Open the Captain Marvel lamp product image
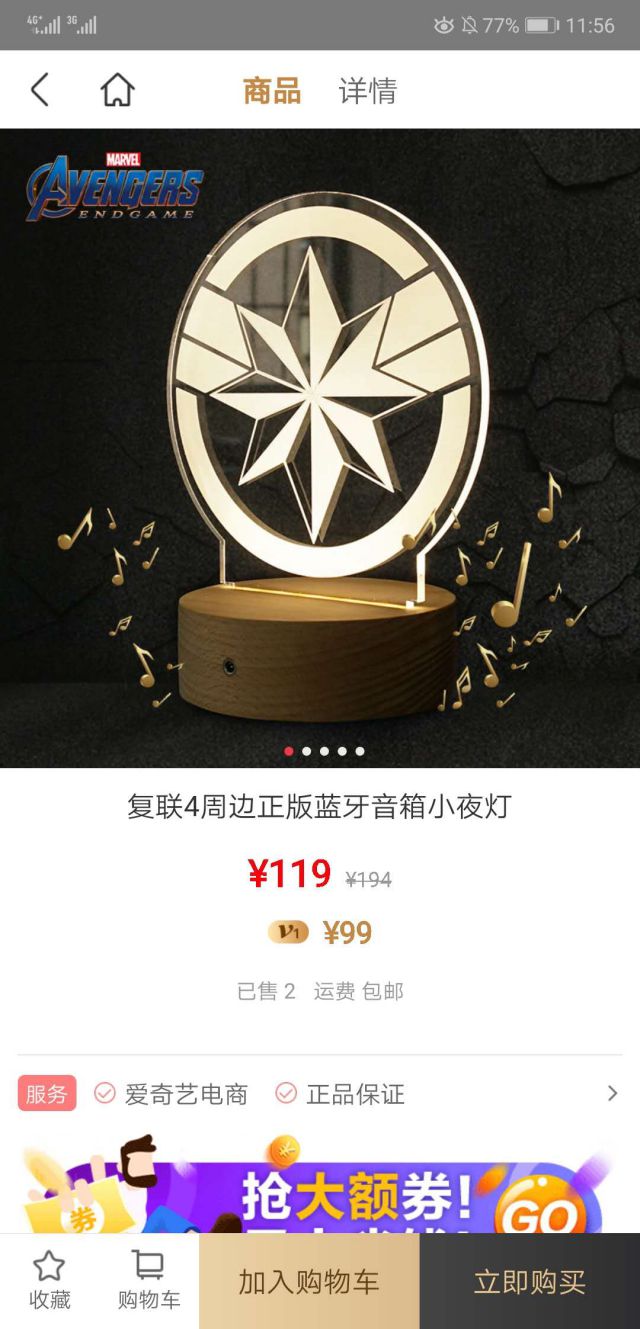This screenshot has width=640, height=1329. point(320,448)
